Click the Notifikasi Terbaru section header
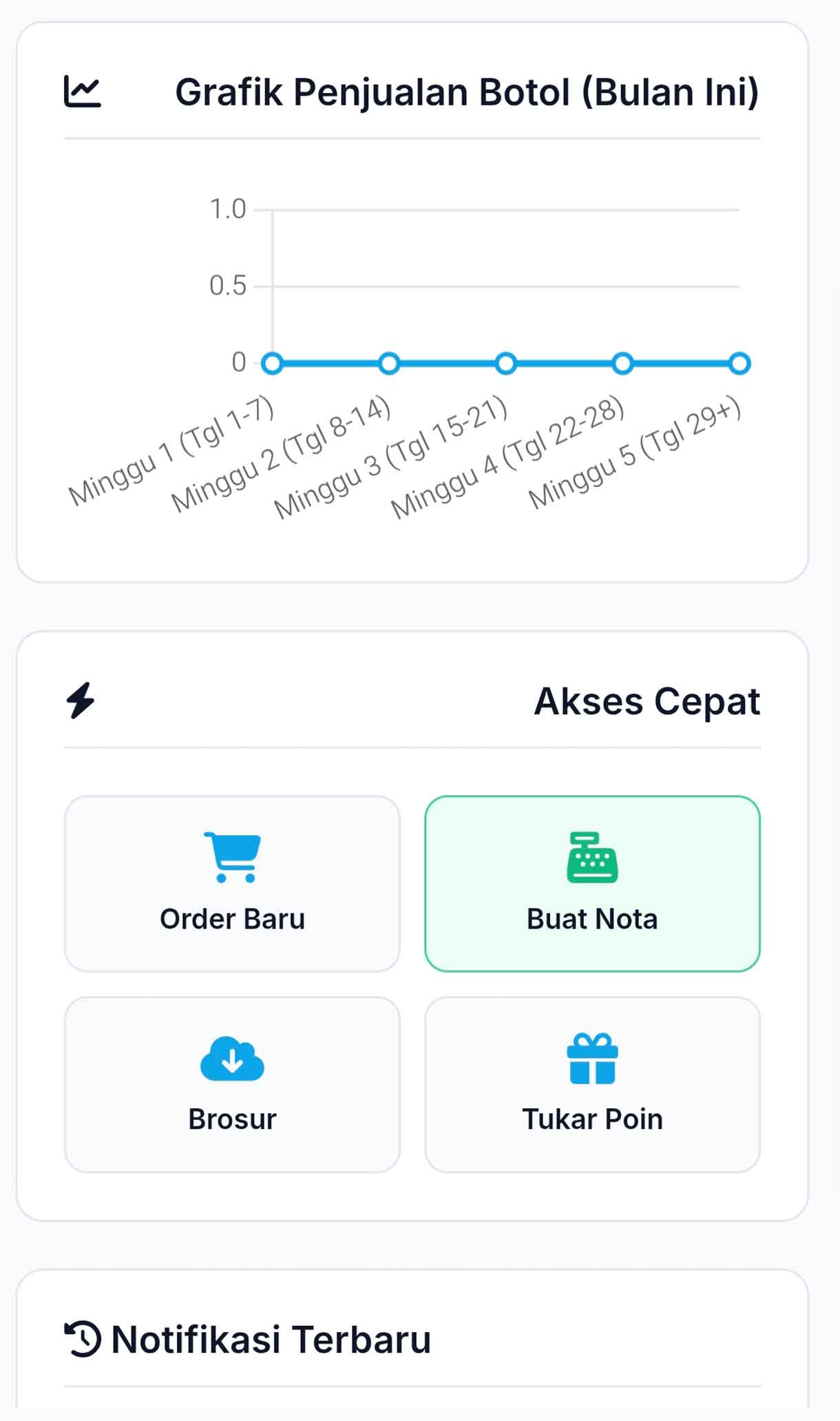This screenshot has height=1421, width=840. click(271, 1337)
